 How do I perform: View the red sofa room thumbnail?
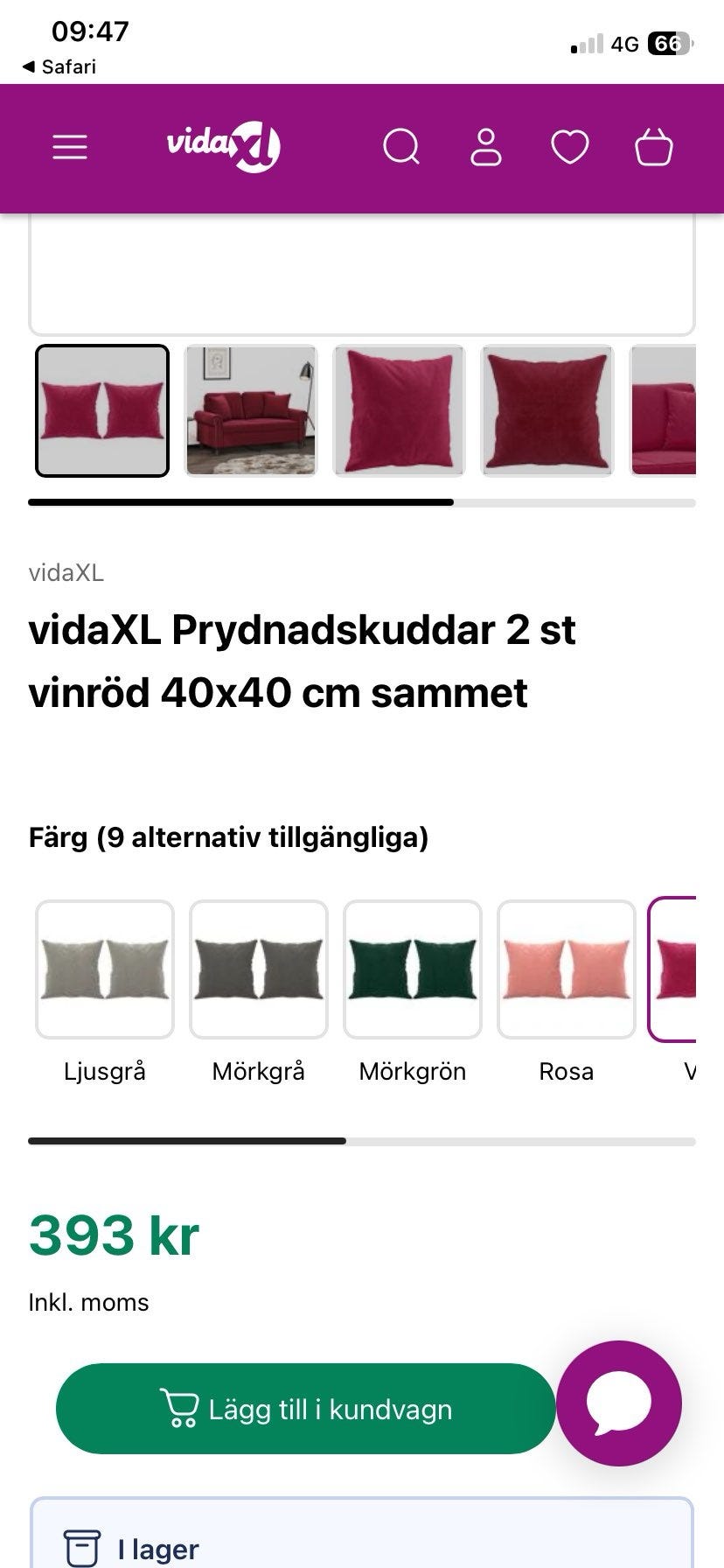coord(251,410)
